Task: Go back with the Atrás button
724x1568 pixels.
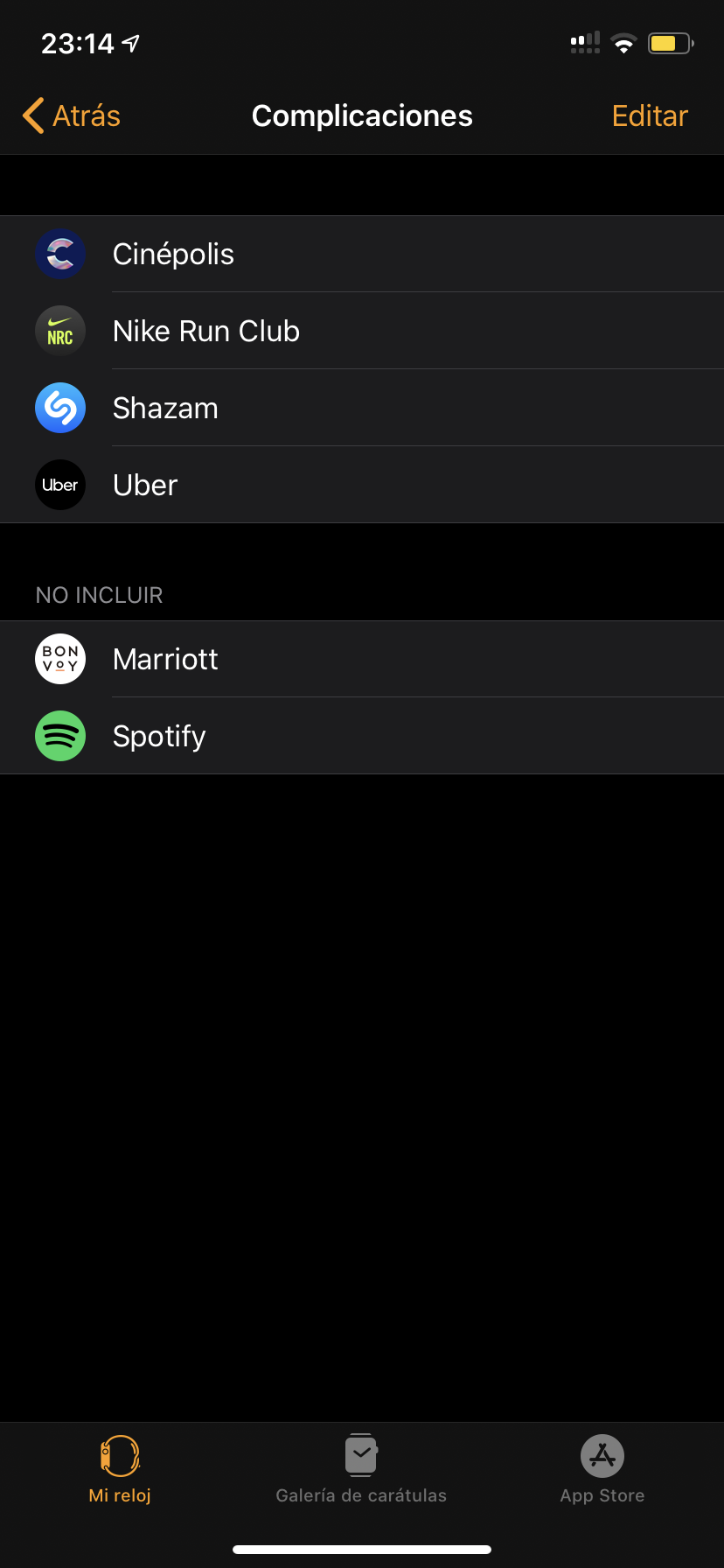Action: click(72, 115)
